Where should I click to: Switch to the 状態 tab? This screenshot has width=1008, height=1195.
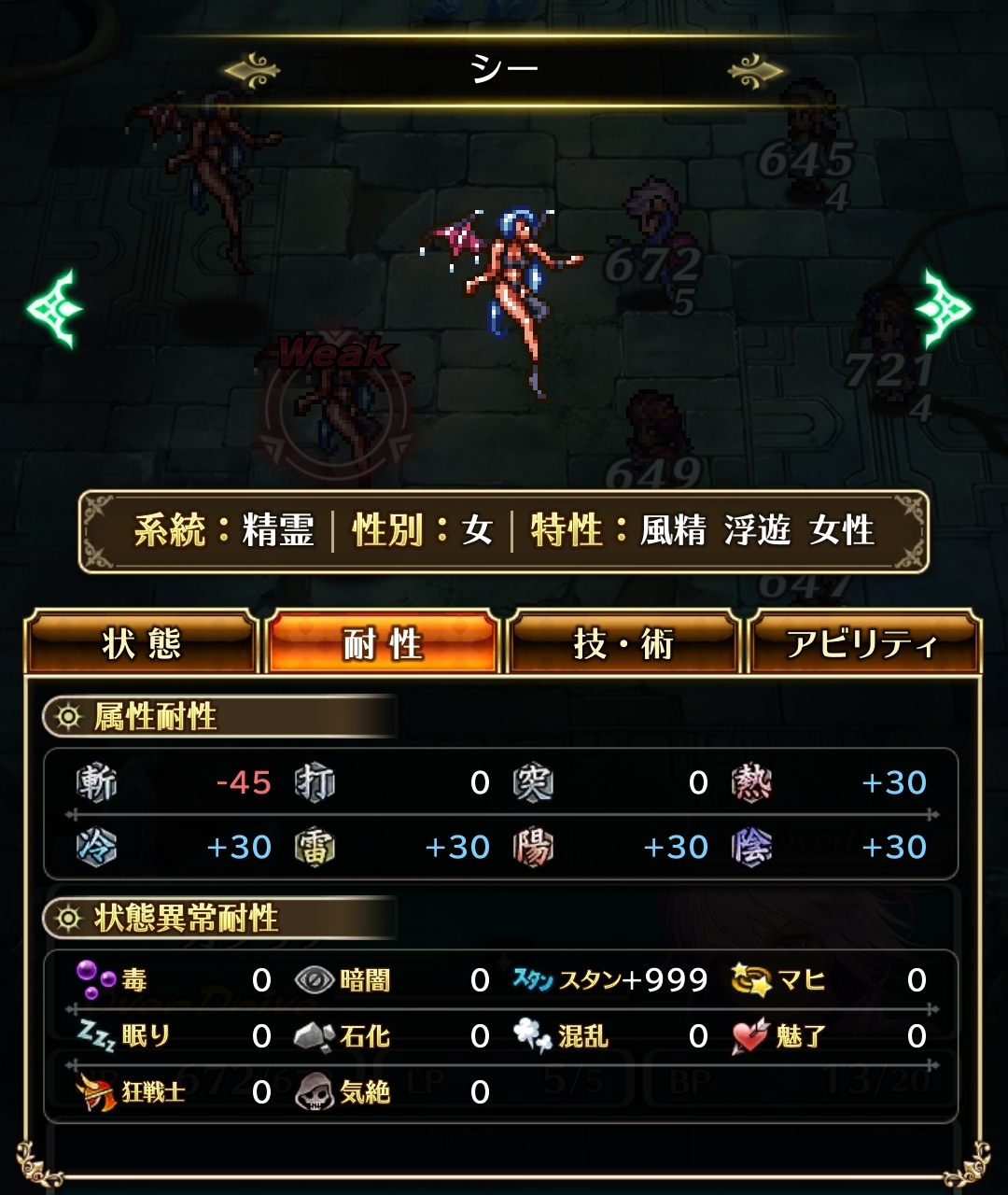click(x=142, y=644)
